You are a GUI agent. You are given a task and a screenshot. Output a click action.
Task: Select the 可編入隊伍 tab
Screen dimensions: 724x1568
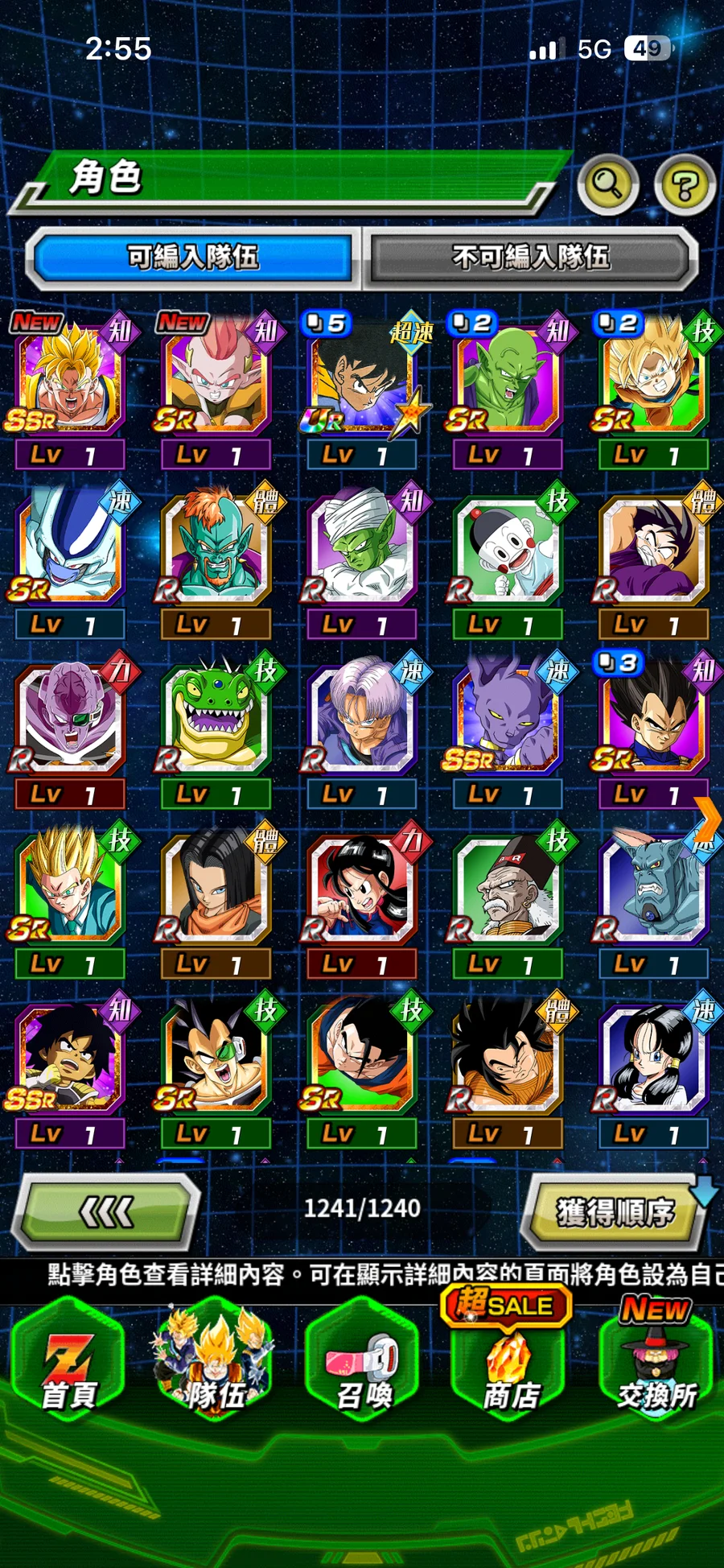[x=193, y=258]
